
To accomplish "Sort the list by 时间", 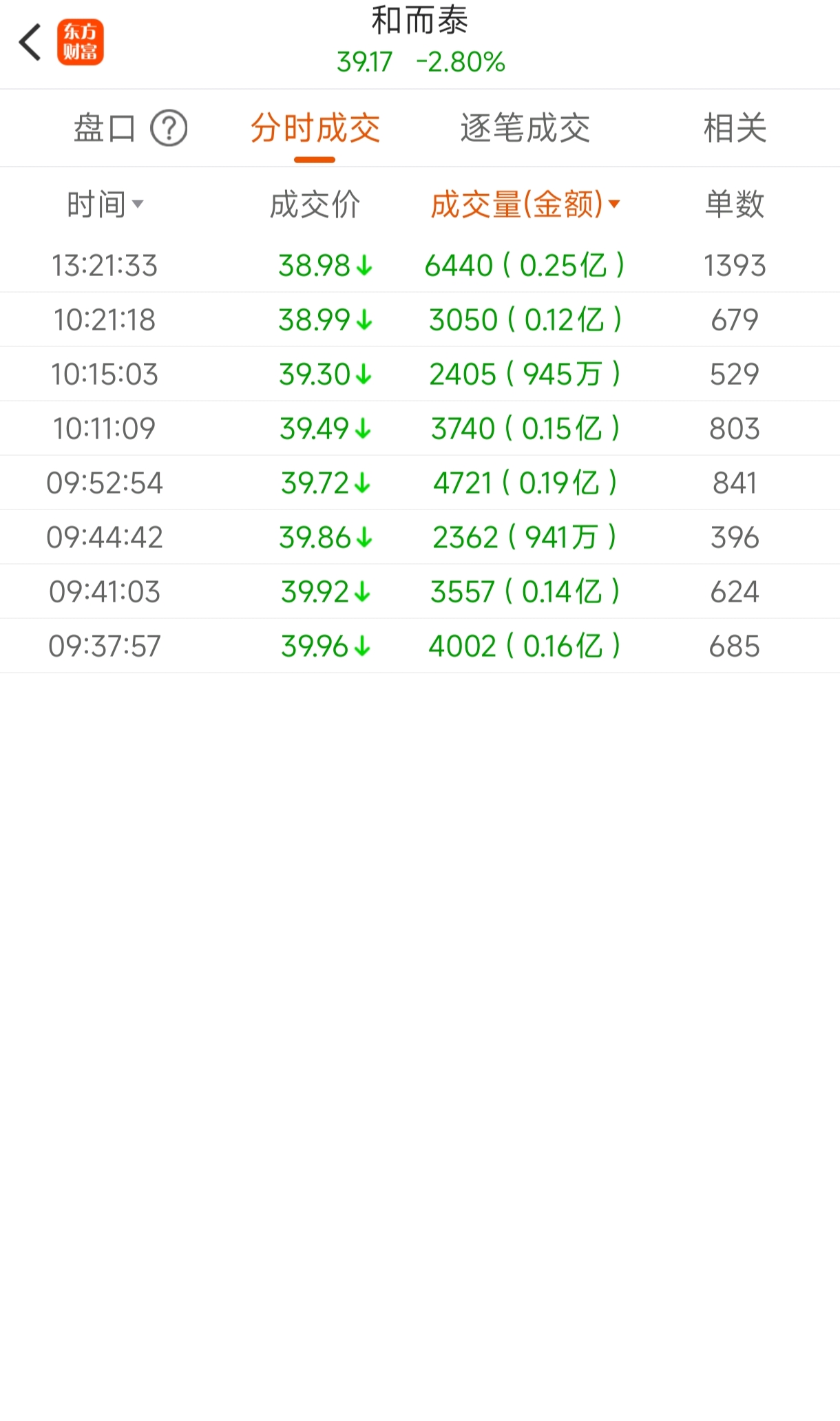I will pyautogui.click(x=105, y=204).
